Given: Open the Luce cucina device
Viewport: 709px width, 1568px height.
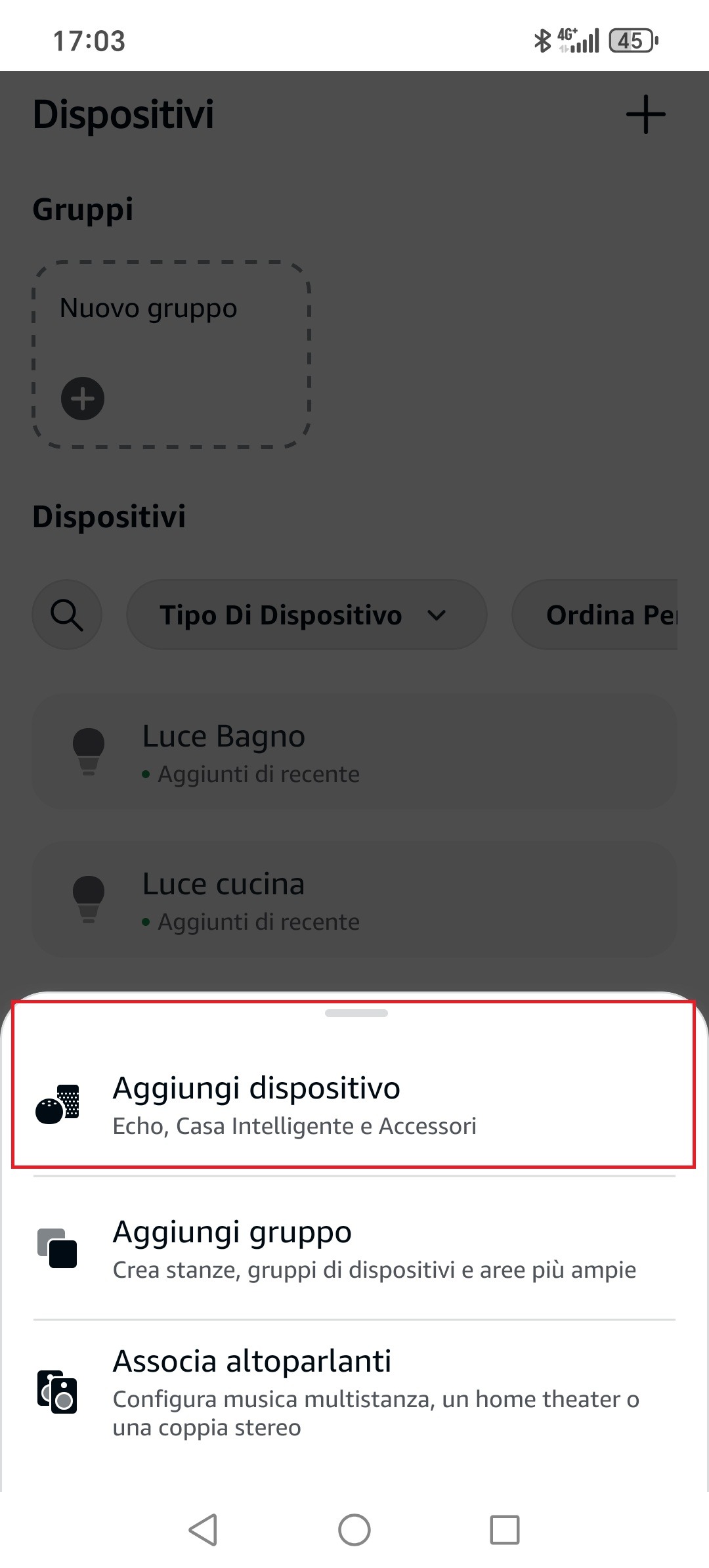Looking at the screenshot, I should point(353,900).
